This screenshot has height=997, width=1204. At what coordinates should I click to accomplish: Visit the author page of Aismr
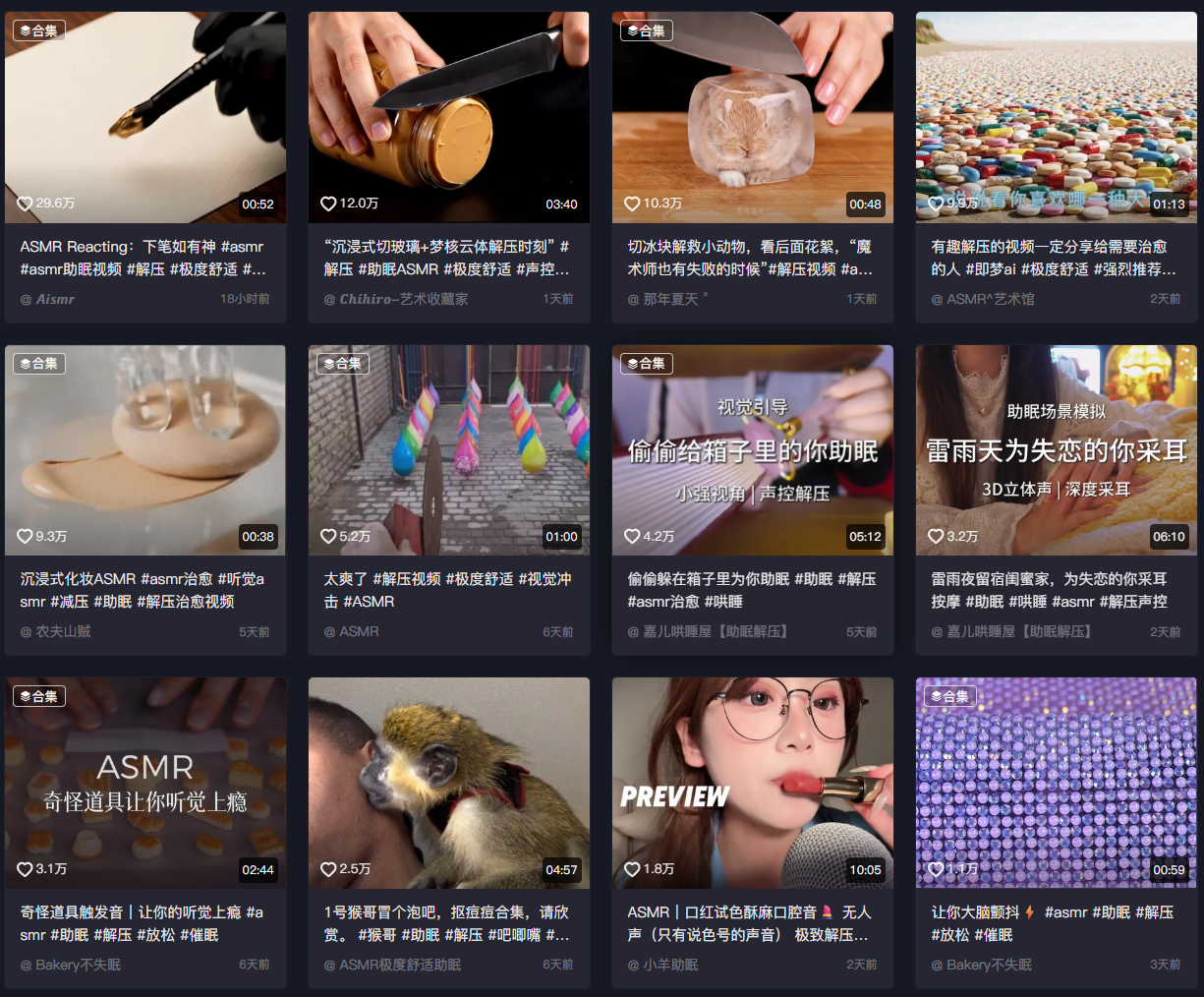[55, 299]
